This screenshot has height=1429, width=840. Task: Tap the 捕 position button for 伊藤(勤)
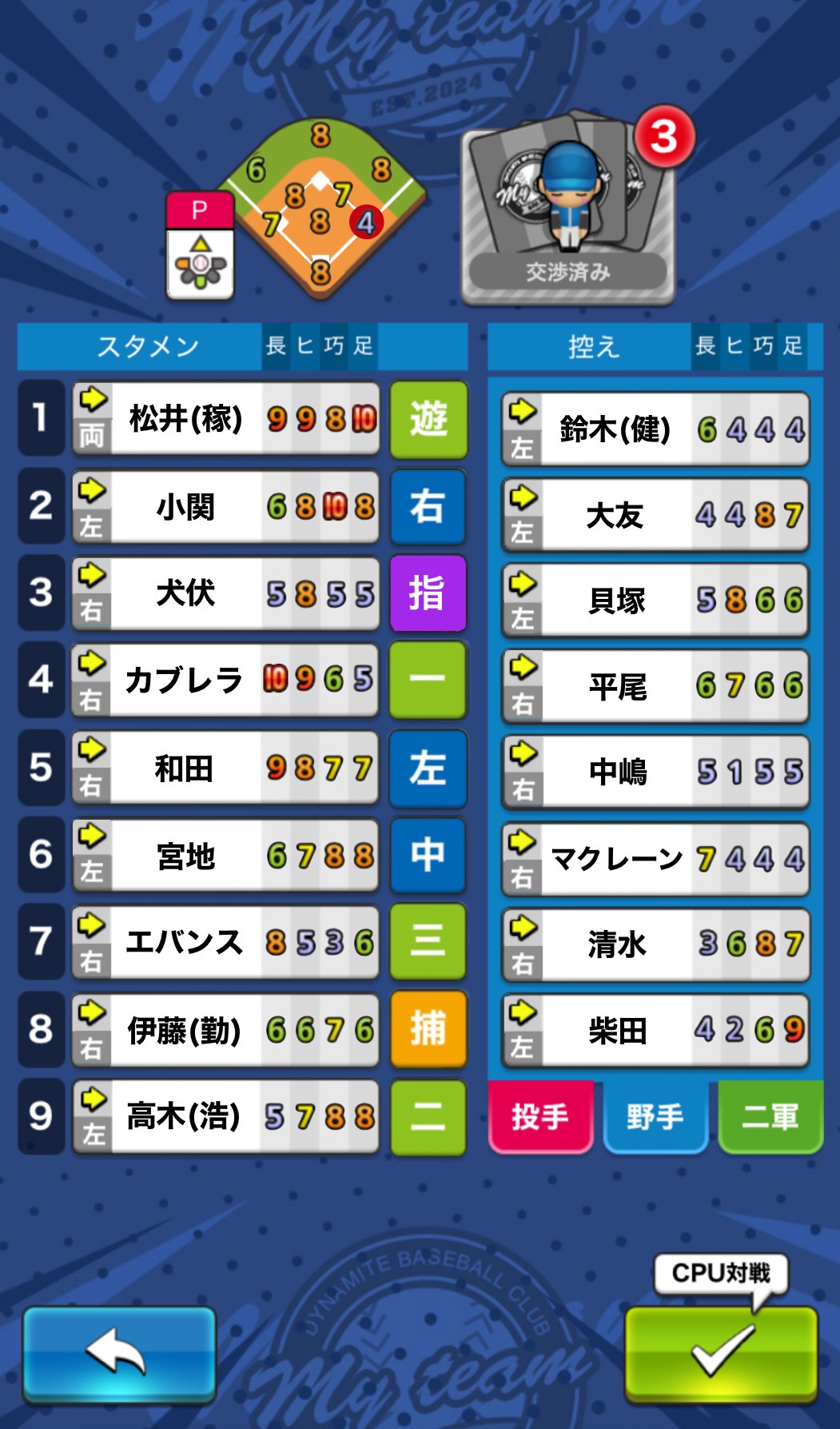point(428,1029)
